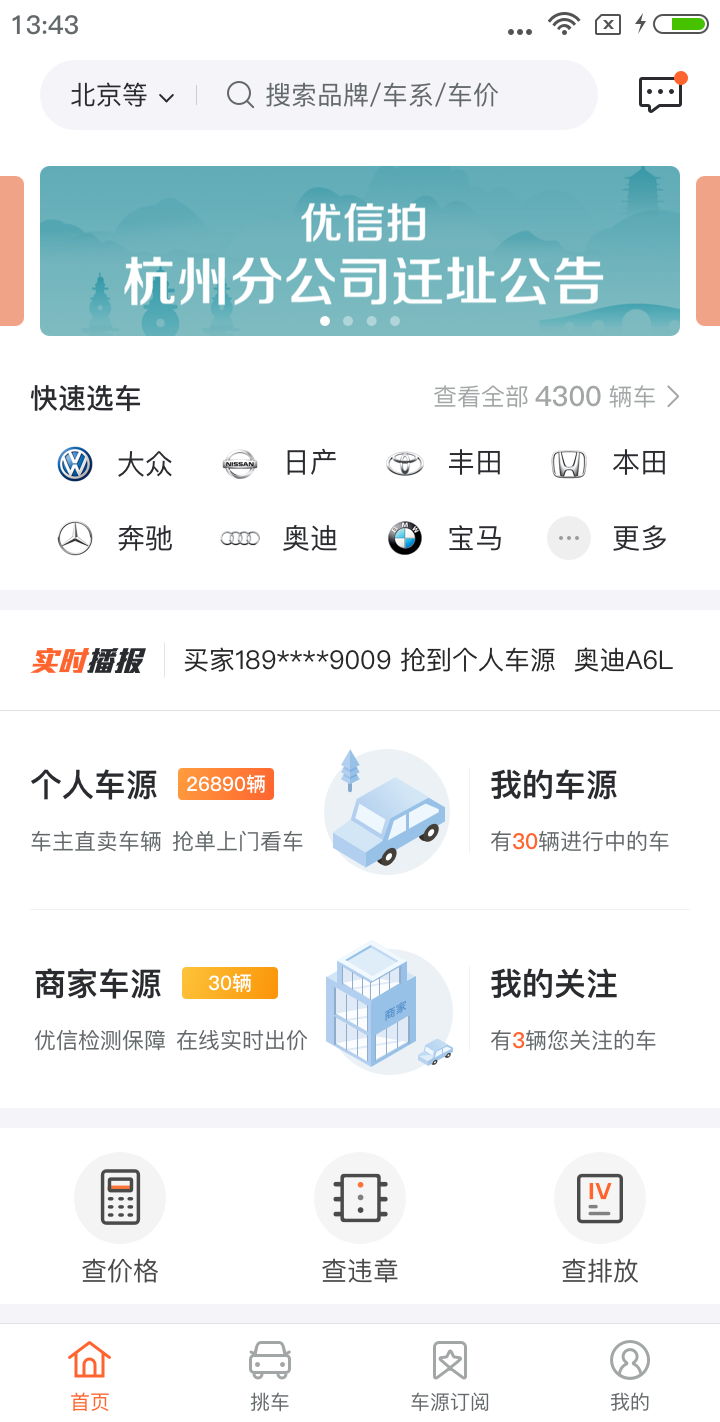Select the 本田 brand
720x1422 pixels.
(x=609, y=464)
